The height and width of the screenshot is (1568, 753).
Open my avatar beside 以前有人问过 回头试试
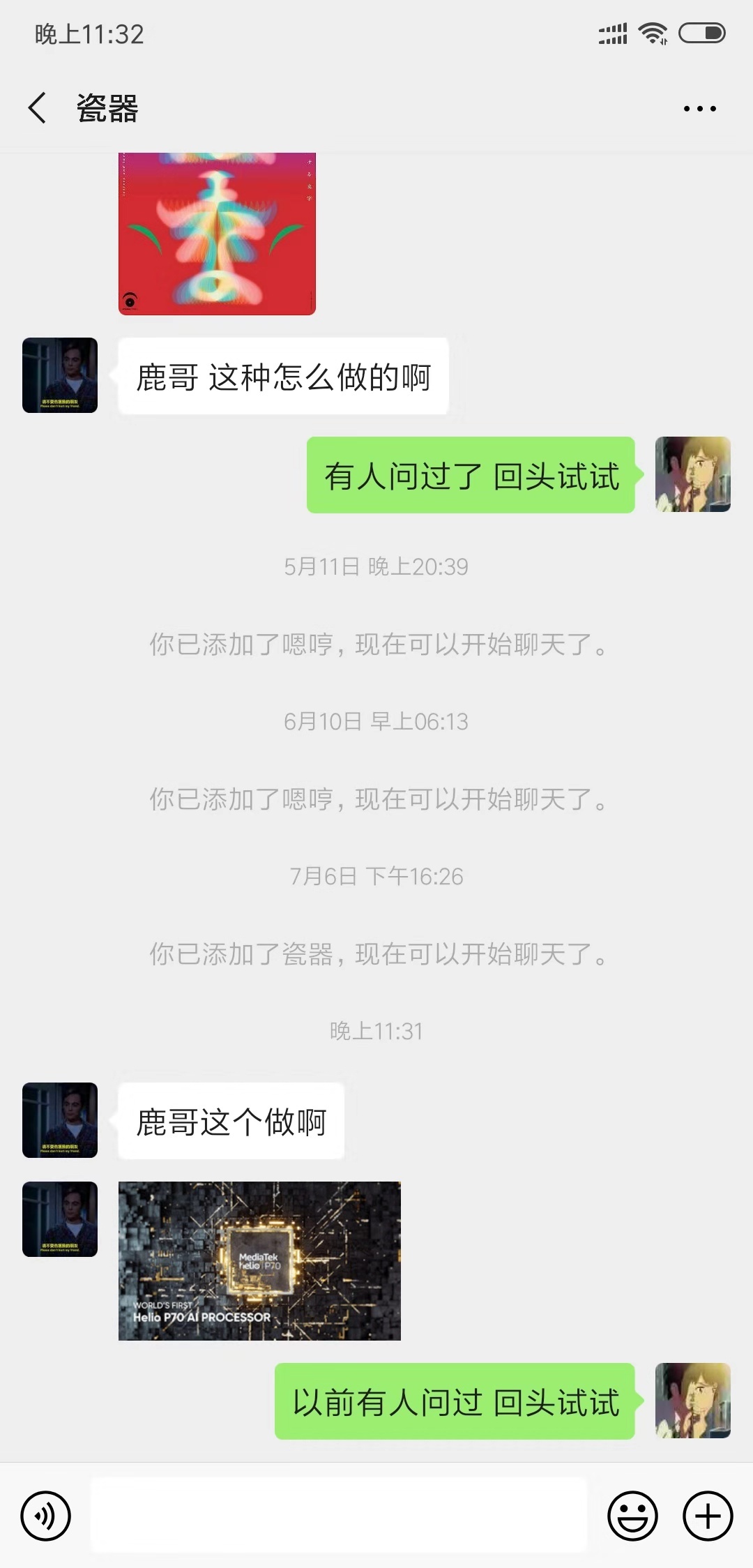pyautogui.click(x=692, y=1401)
